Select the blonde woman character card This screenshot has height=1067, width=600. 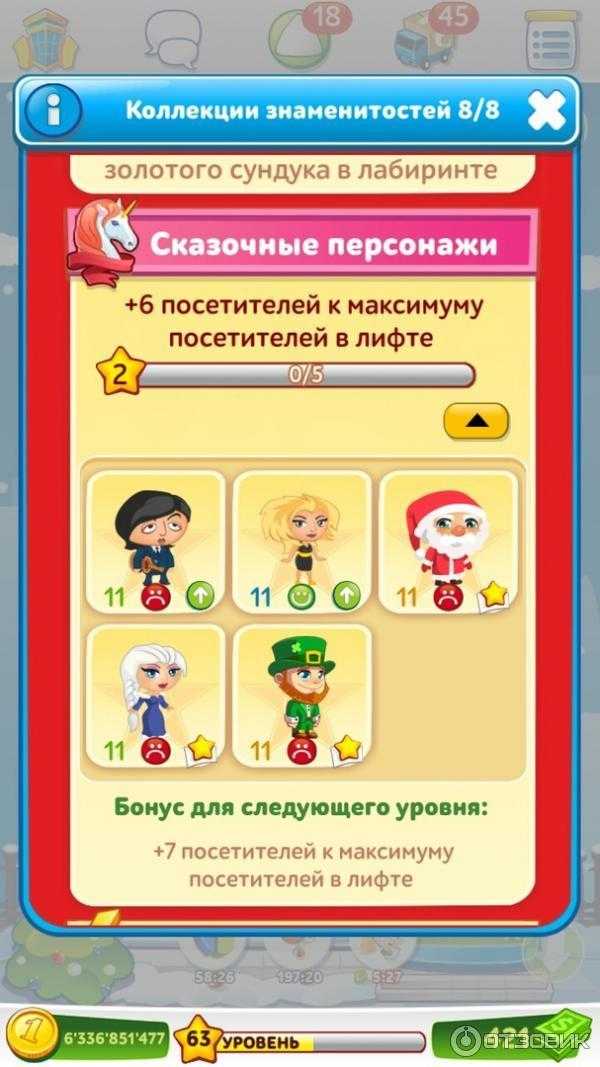coord(301,541)
